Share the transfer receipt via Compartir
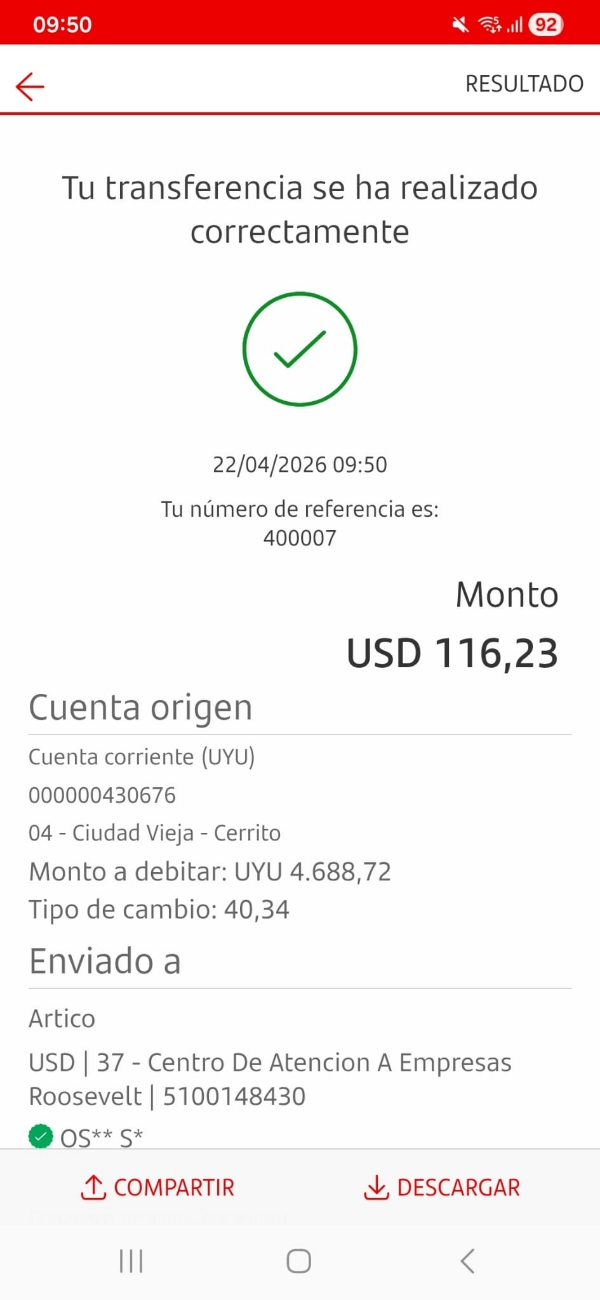 (157, 1188)
